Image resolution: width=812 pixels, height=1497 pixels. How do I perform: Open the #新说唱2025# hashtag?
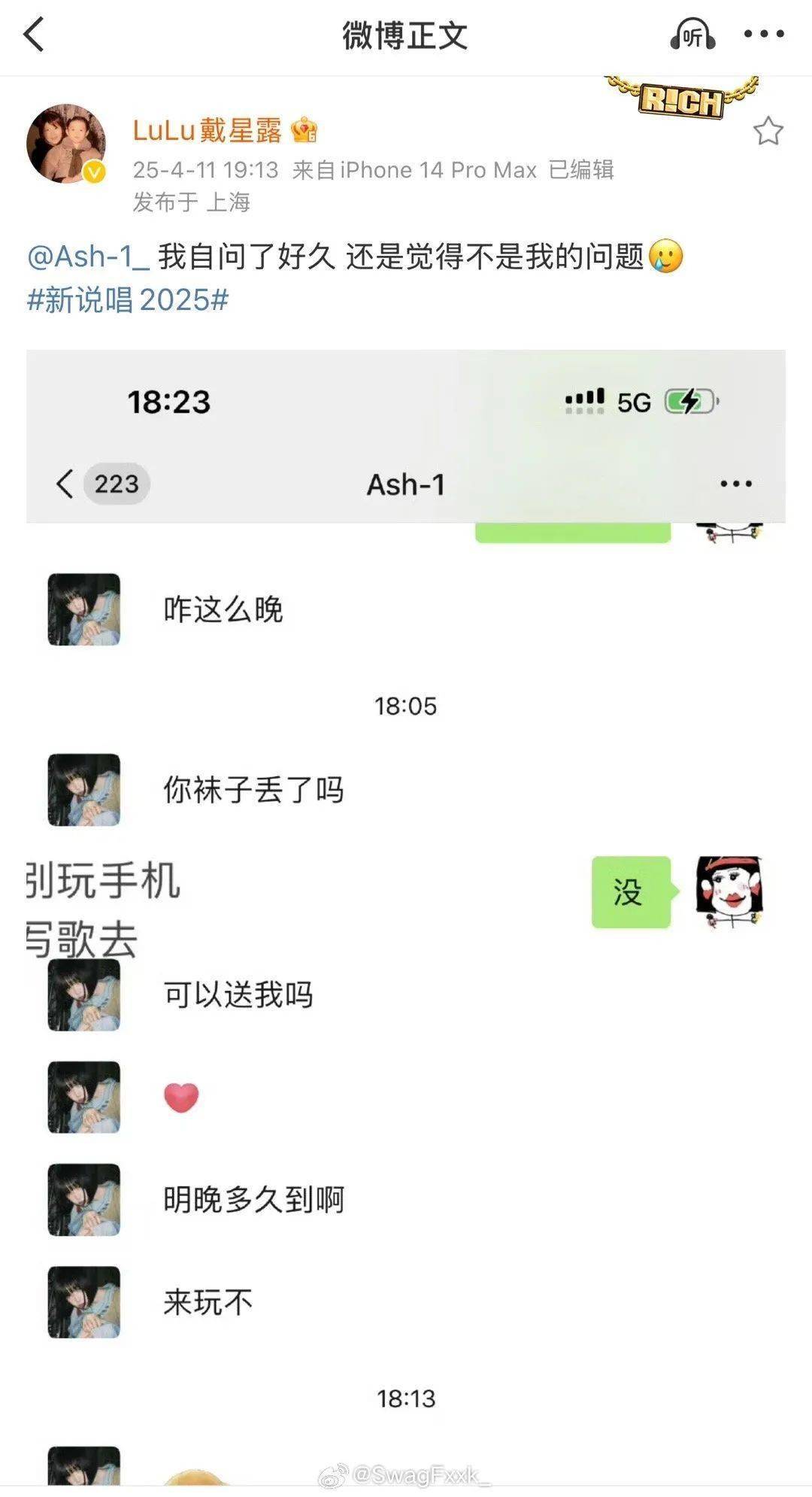tap(128, 300)
